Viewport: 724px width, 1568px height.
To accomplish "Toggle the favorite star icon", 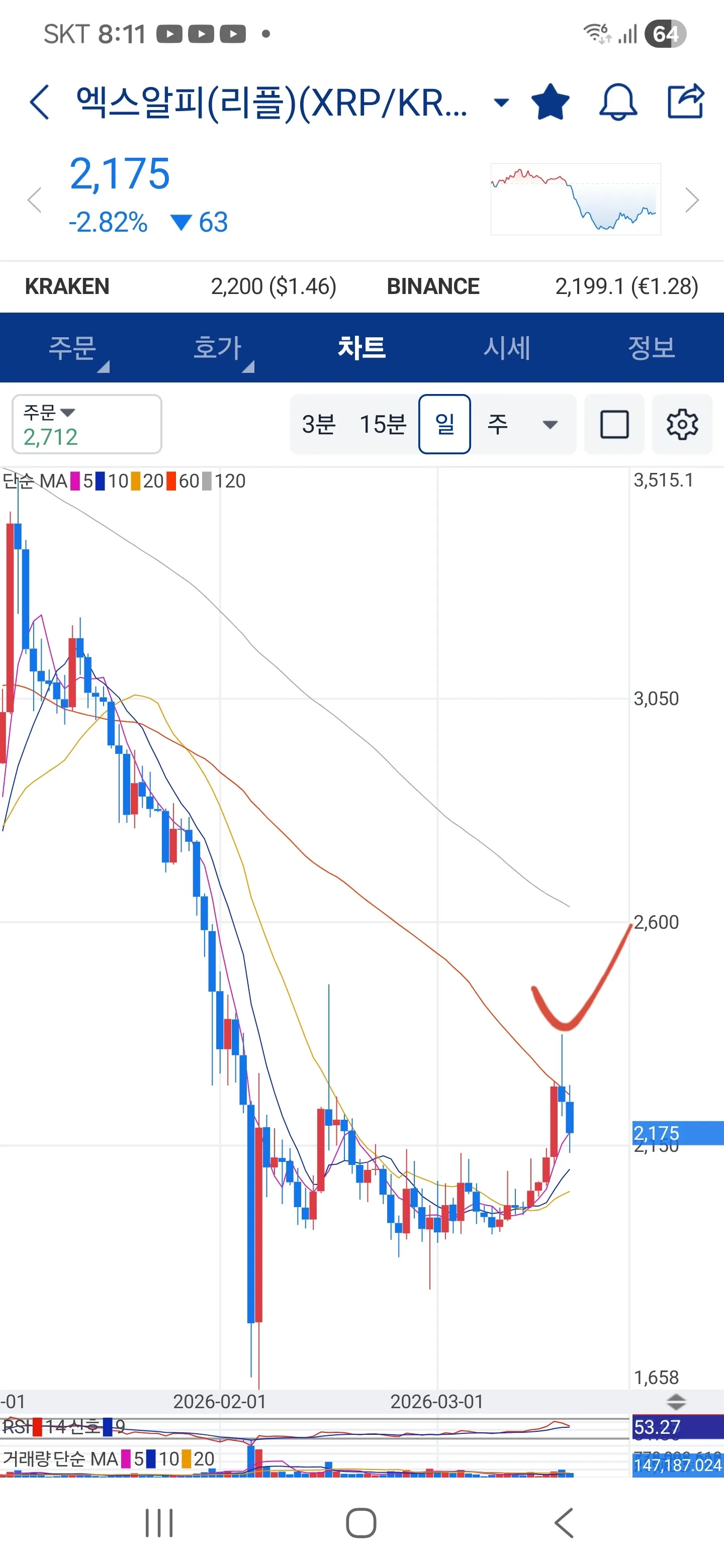I will pos(550,102).
